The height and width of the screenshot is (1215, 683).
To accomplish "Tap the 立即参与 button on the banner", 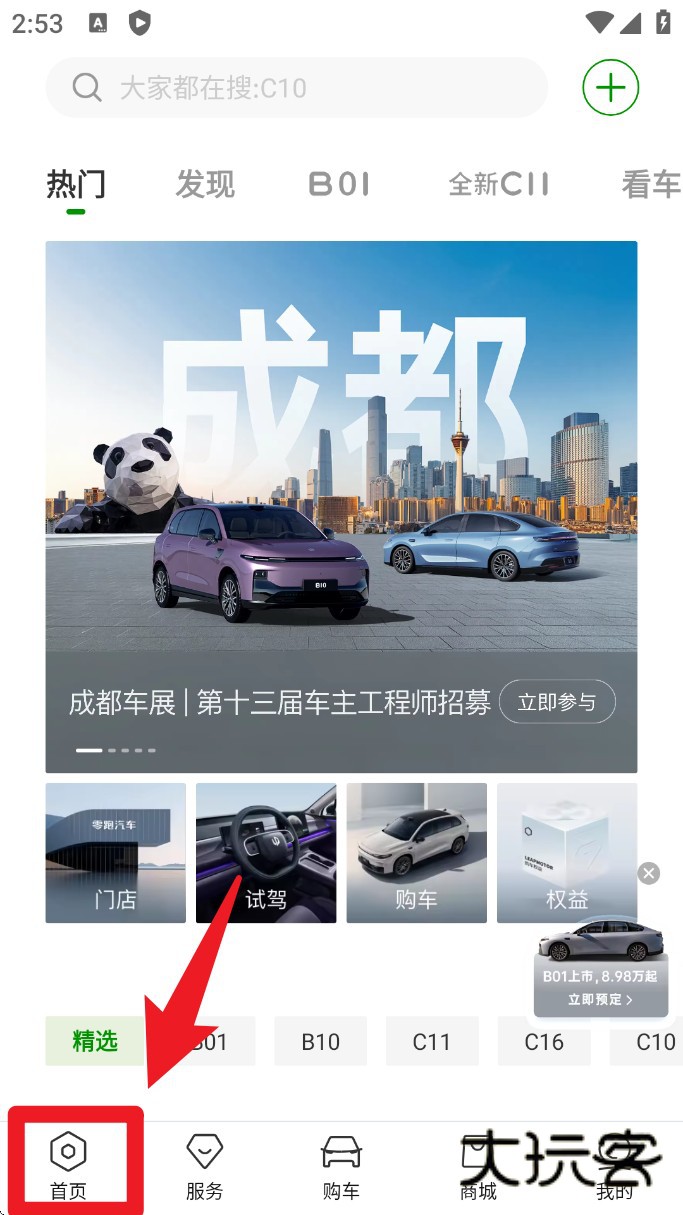I will [557, 702].
